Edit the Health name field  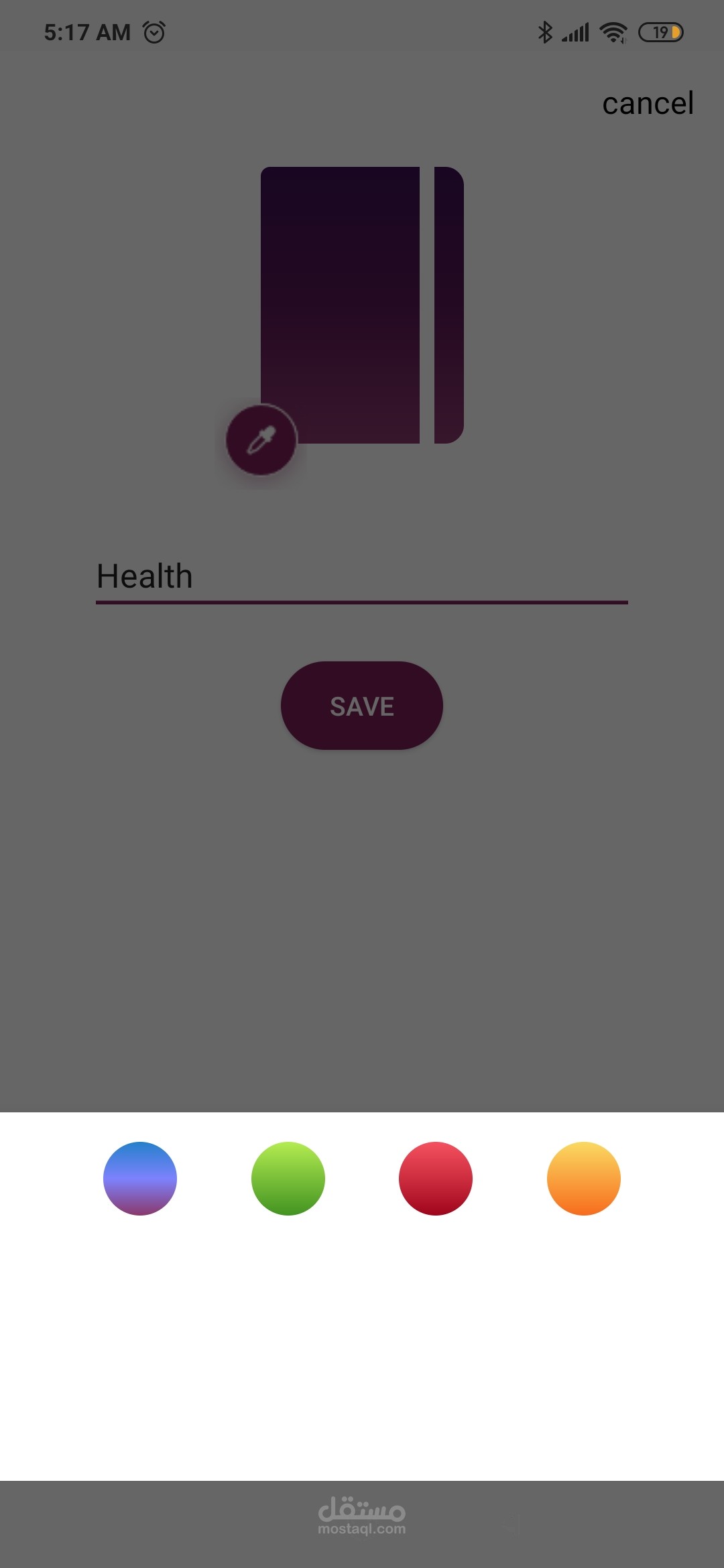(x=362, y=576)
